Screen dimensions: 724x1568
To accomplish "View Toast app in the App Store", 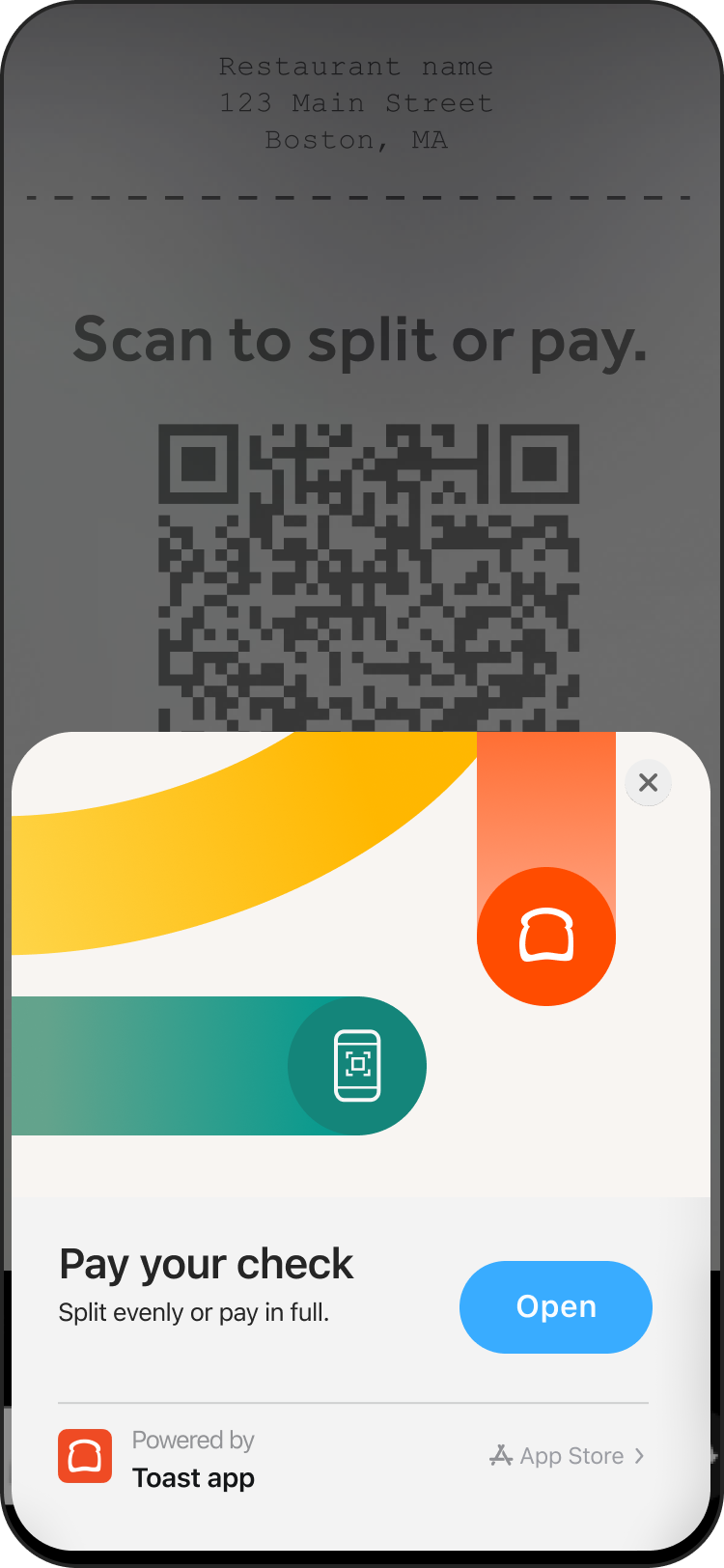I will (x=568, y=1455).
